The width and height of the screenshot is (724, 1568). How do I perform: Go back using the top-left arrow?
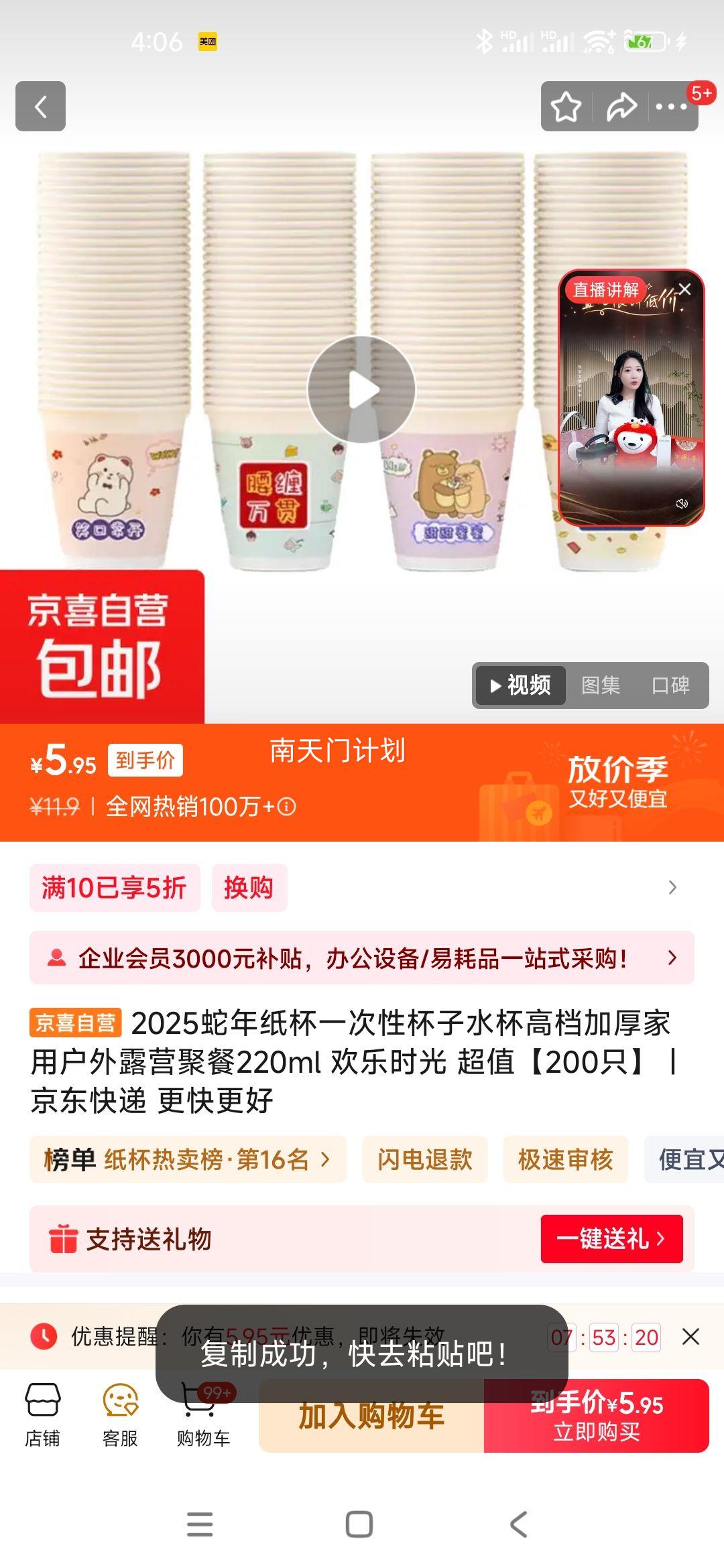pyautogui.click(x=40, y=107)
